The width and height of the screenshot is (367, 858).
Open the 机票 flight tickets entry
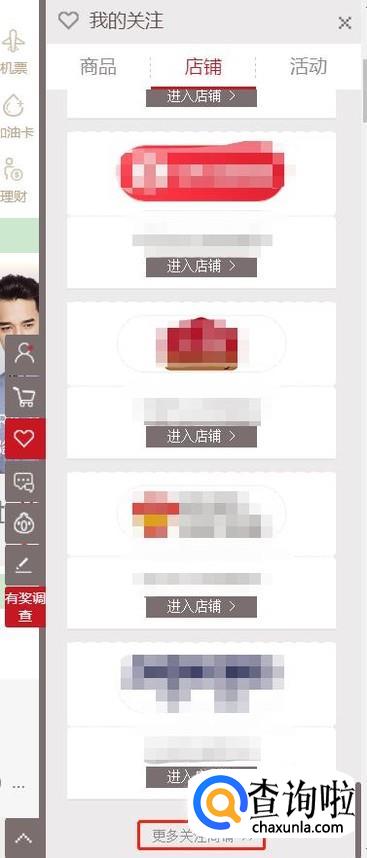[14, 52]
